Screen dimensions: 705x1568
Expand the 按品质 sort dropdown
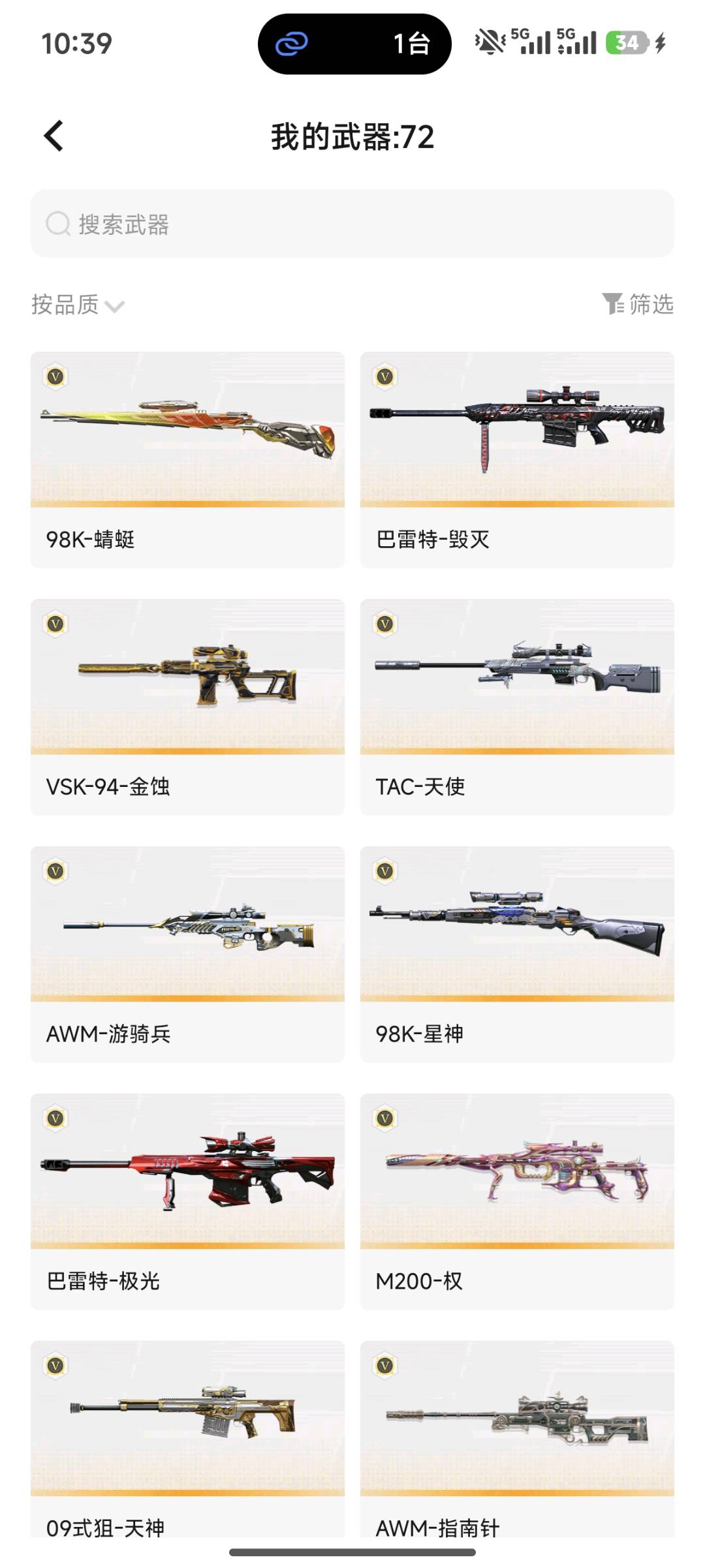click(78, 305)
